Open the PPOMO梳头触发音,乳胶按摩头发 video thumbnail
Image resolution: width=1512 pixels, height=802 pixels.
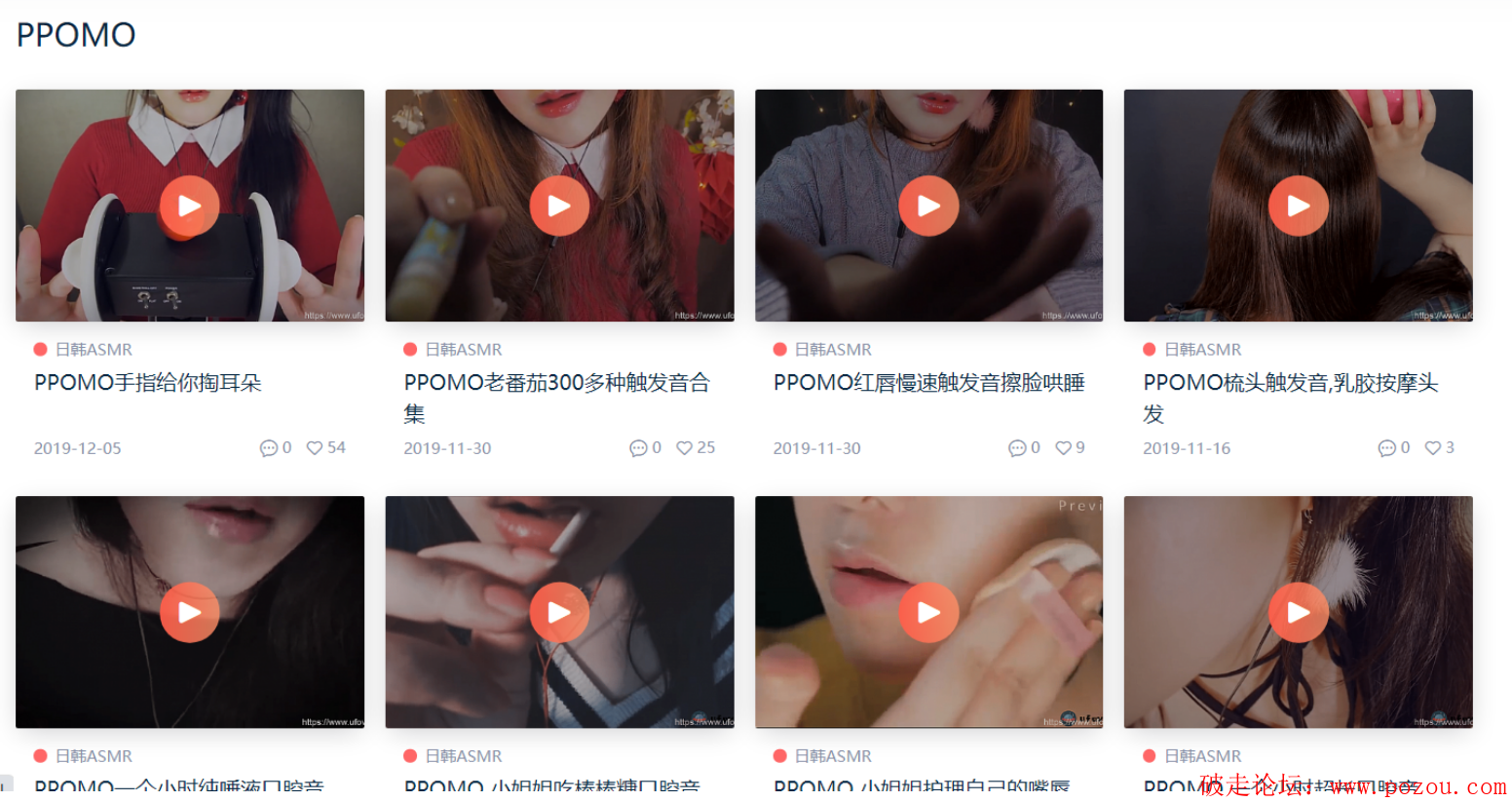click(1298, 206)
